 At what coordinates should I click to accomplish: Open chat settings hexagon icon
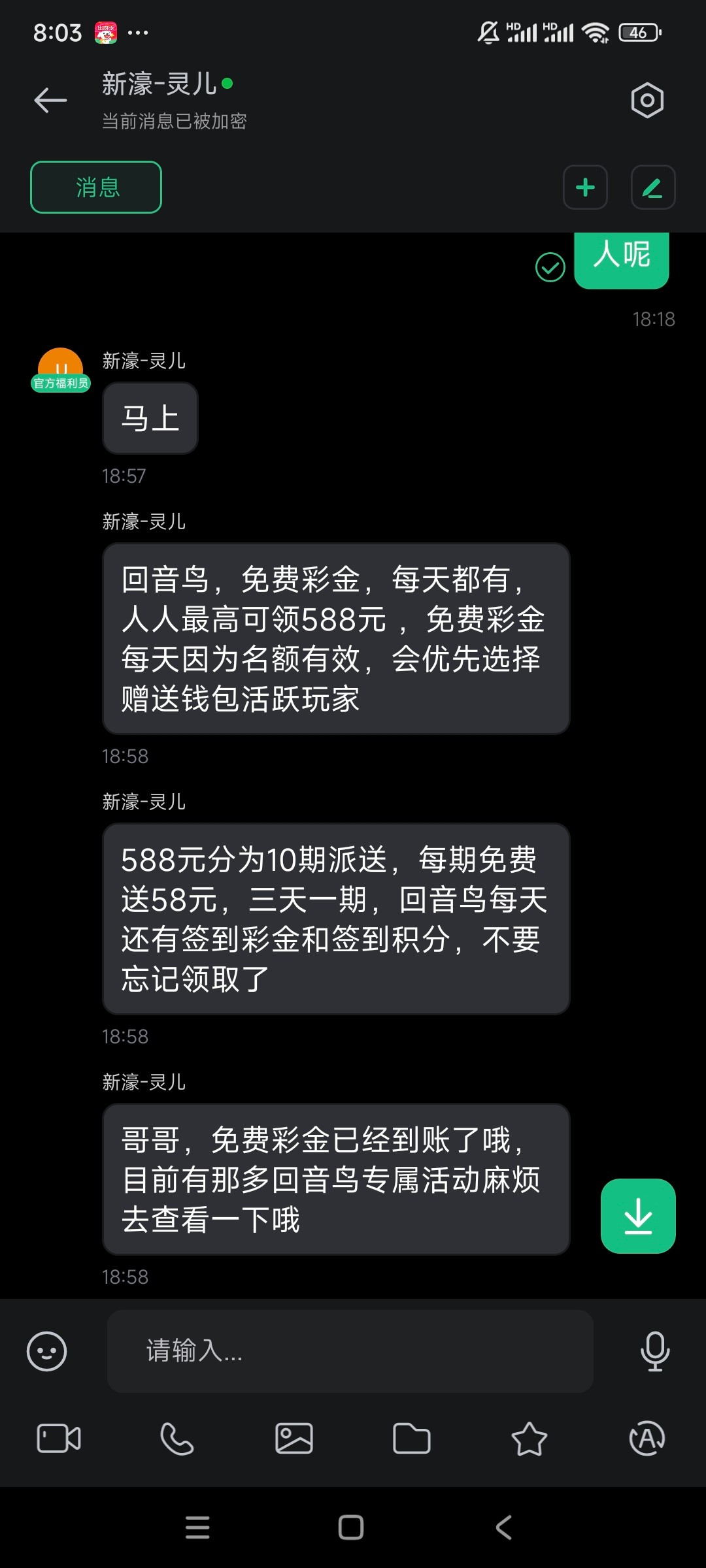[x=647, y=100]
